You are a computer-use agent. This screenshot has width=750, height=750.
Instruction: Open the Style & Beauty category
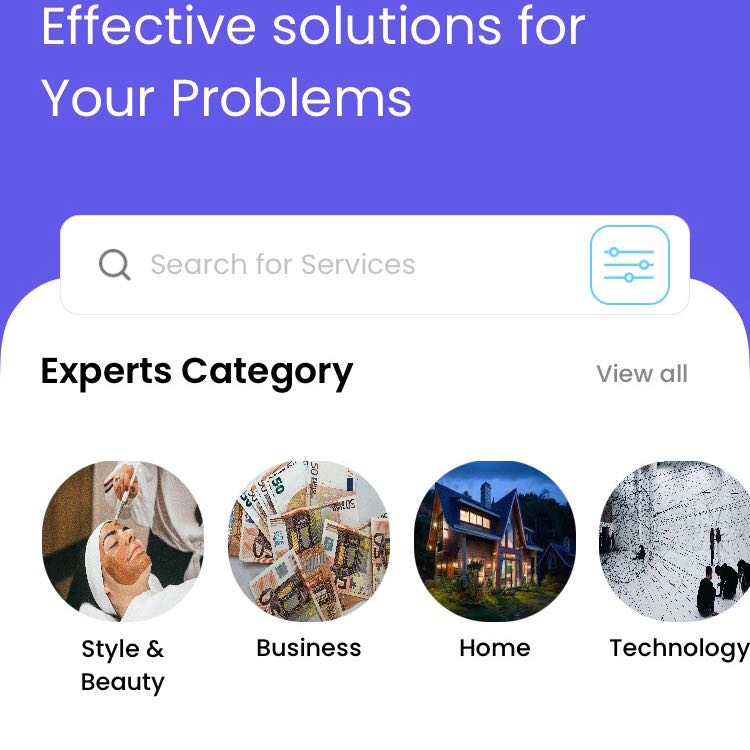tap(123, 542)
